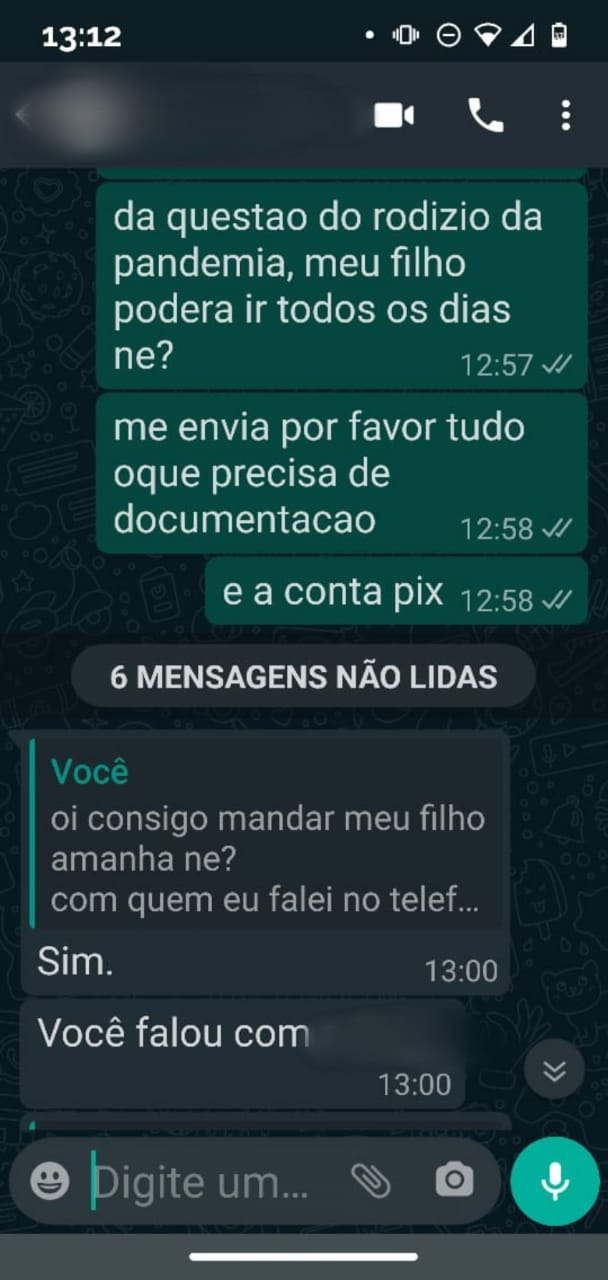This screenshot has height=1280, width=608.
Task: Start a voice call from the header
Action: tap(486, 116)
